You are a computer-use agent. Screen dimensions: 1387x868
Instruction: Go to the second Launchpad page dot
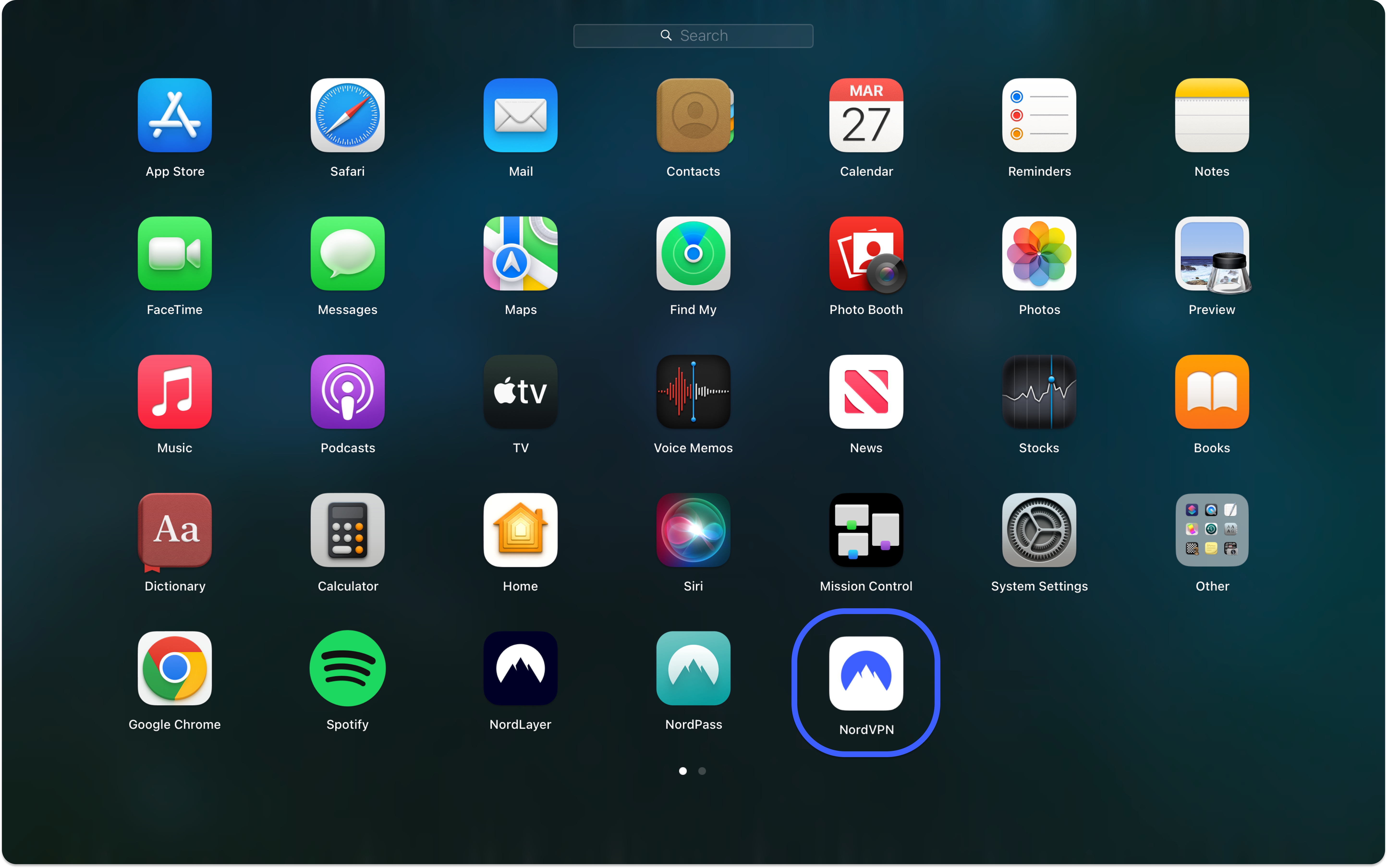click(x=702, y=771)
